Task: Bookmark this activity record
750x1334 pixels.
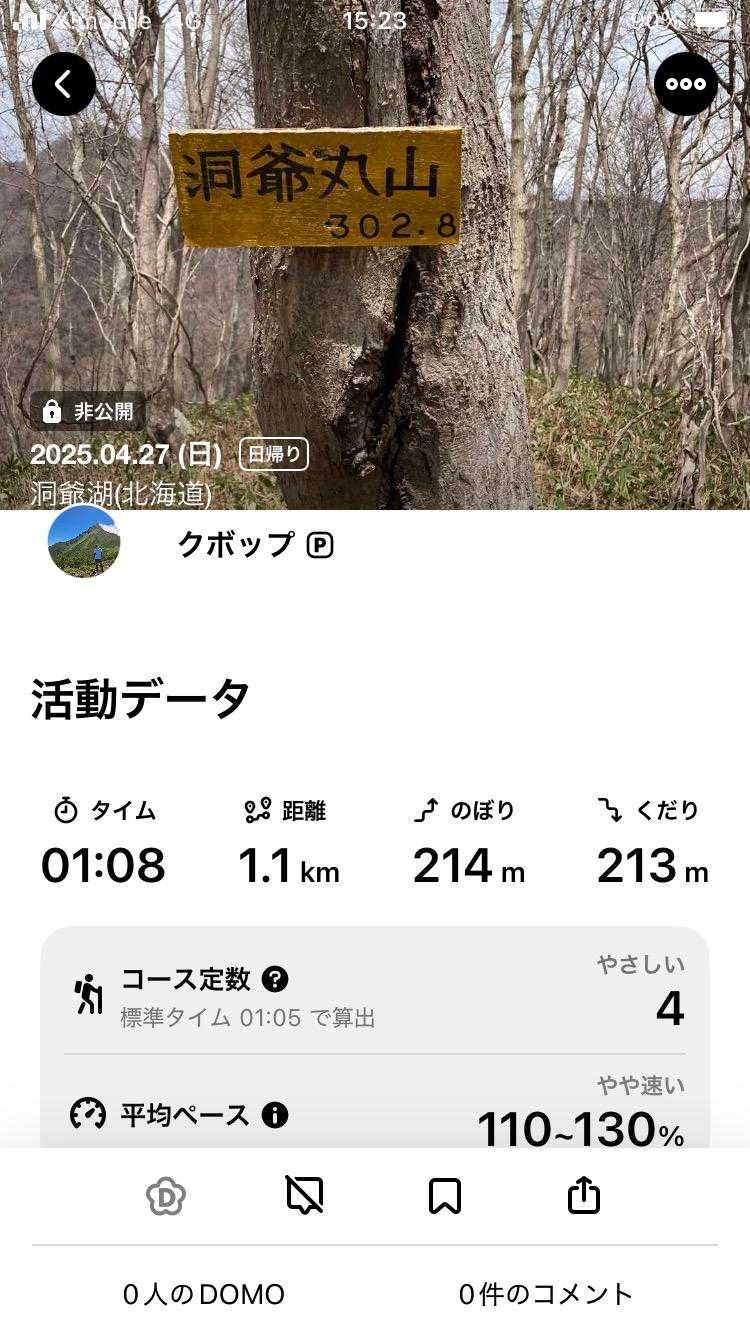Action: click(x=445, y=1196)
